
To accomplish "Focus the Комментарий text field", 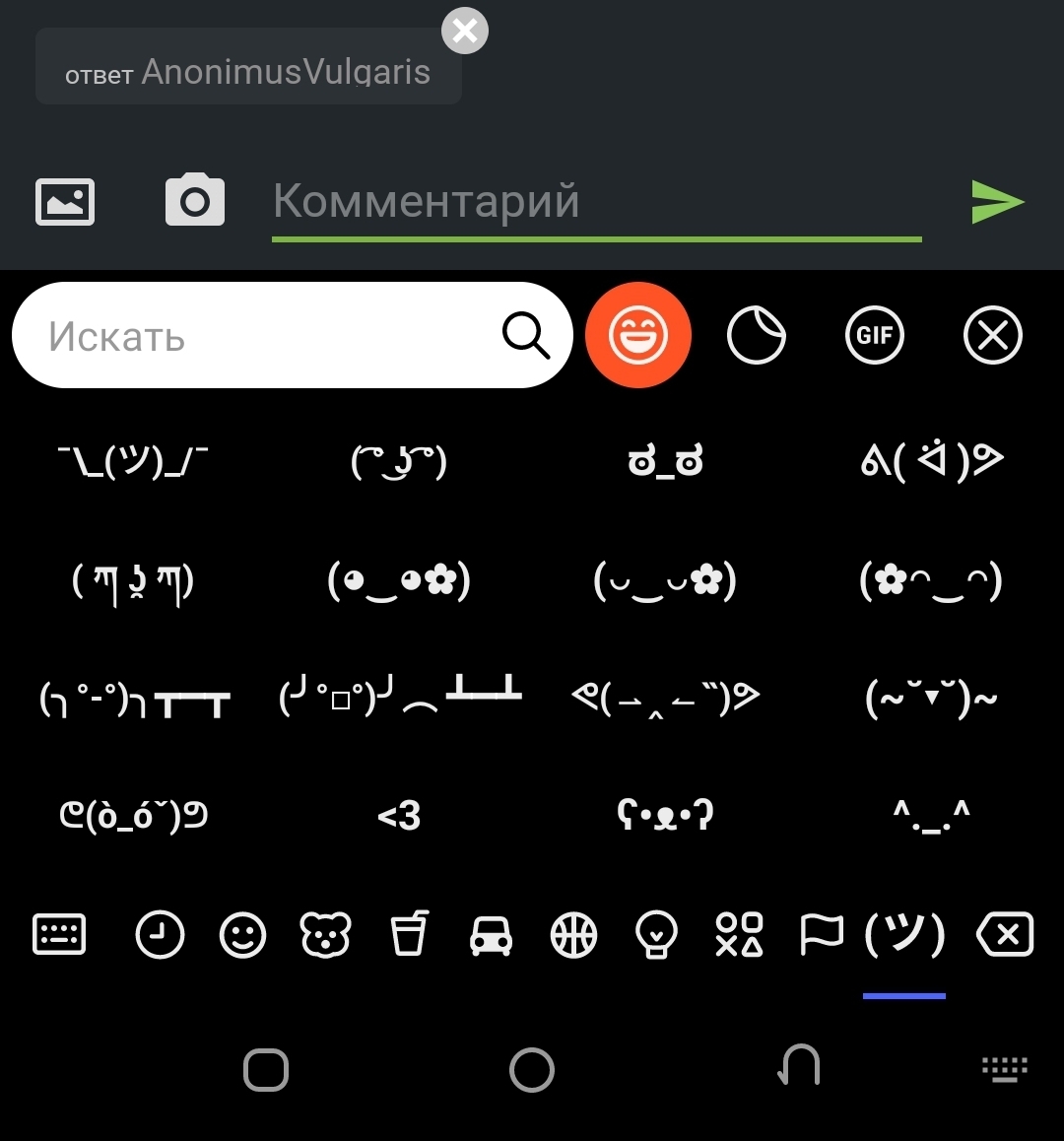I will 595,202.
